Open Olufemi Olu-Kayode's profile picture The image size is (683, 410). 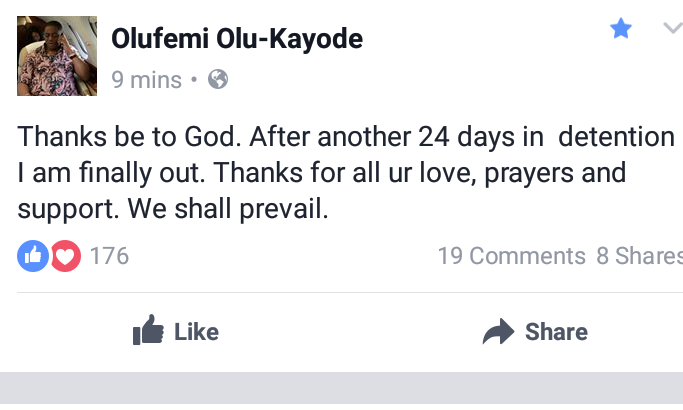coord(57,55)
